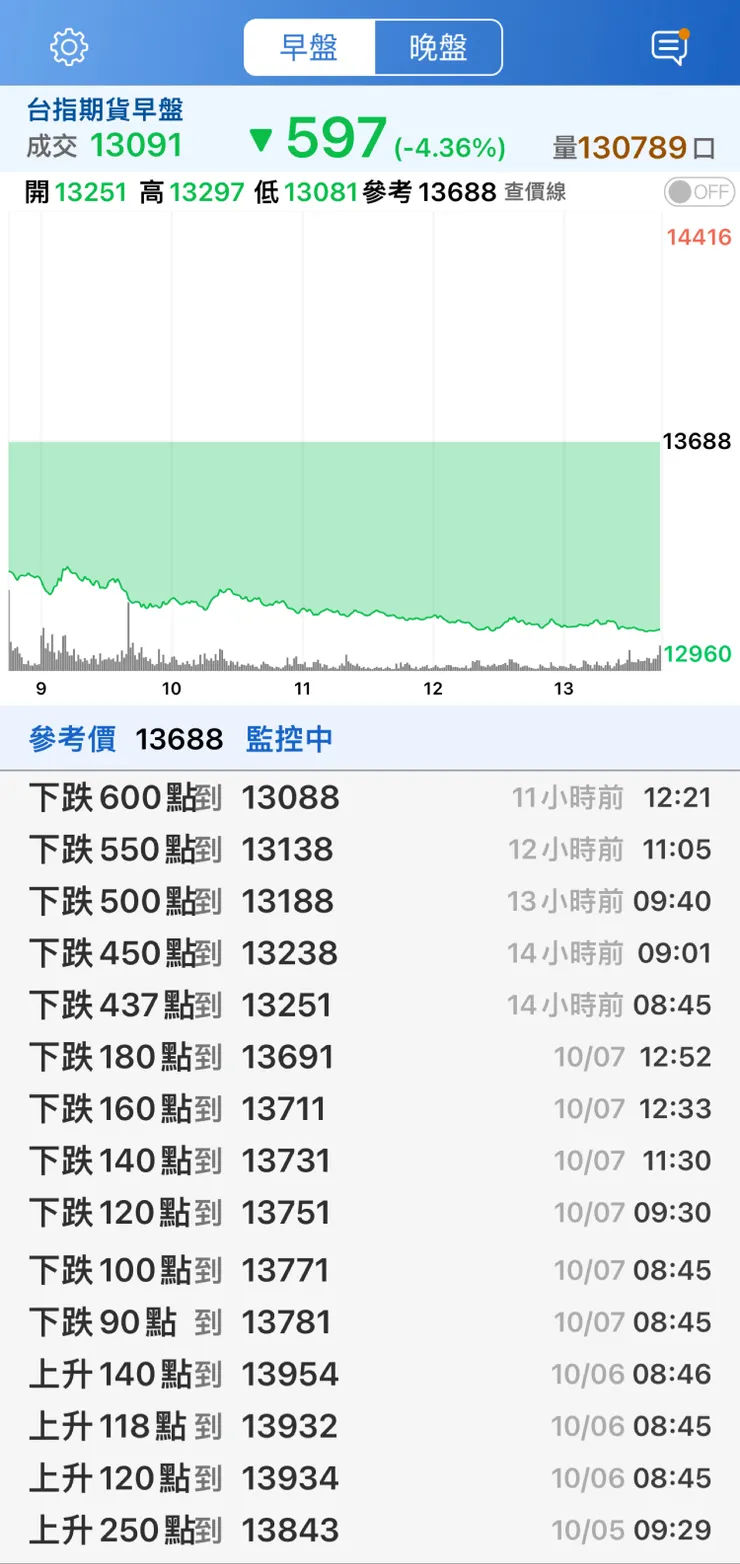Switch to the 晚盤 session tab

point(438,47)
